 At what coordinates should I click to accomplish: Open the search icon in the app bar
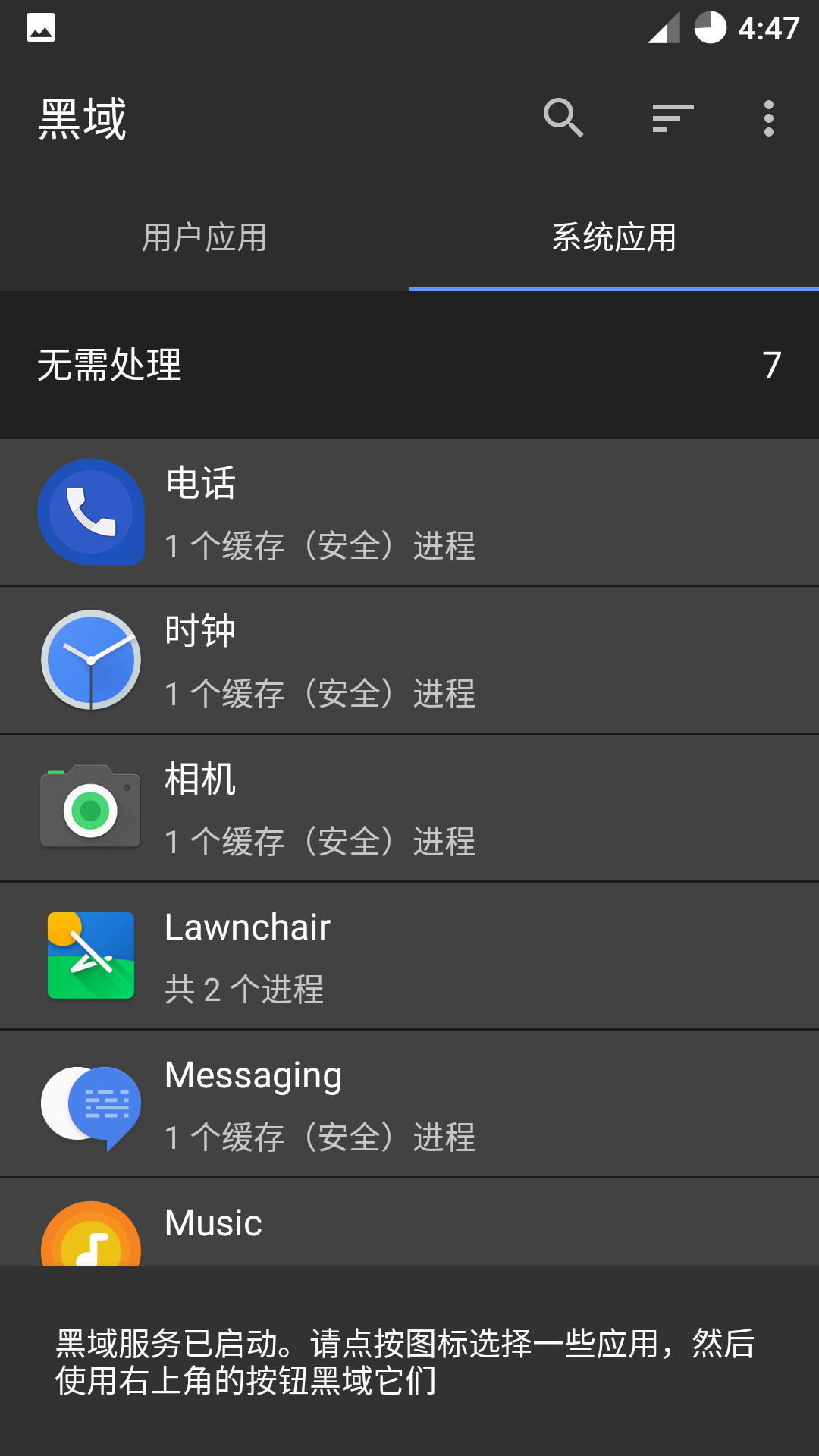coord(563,118)
